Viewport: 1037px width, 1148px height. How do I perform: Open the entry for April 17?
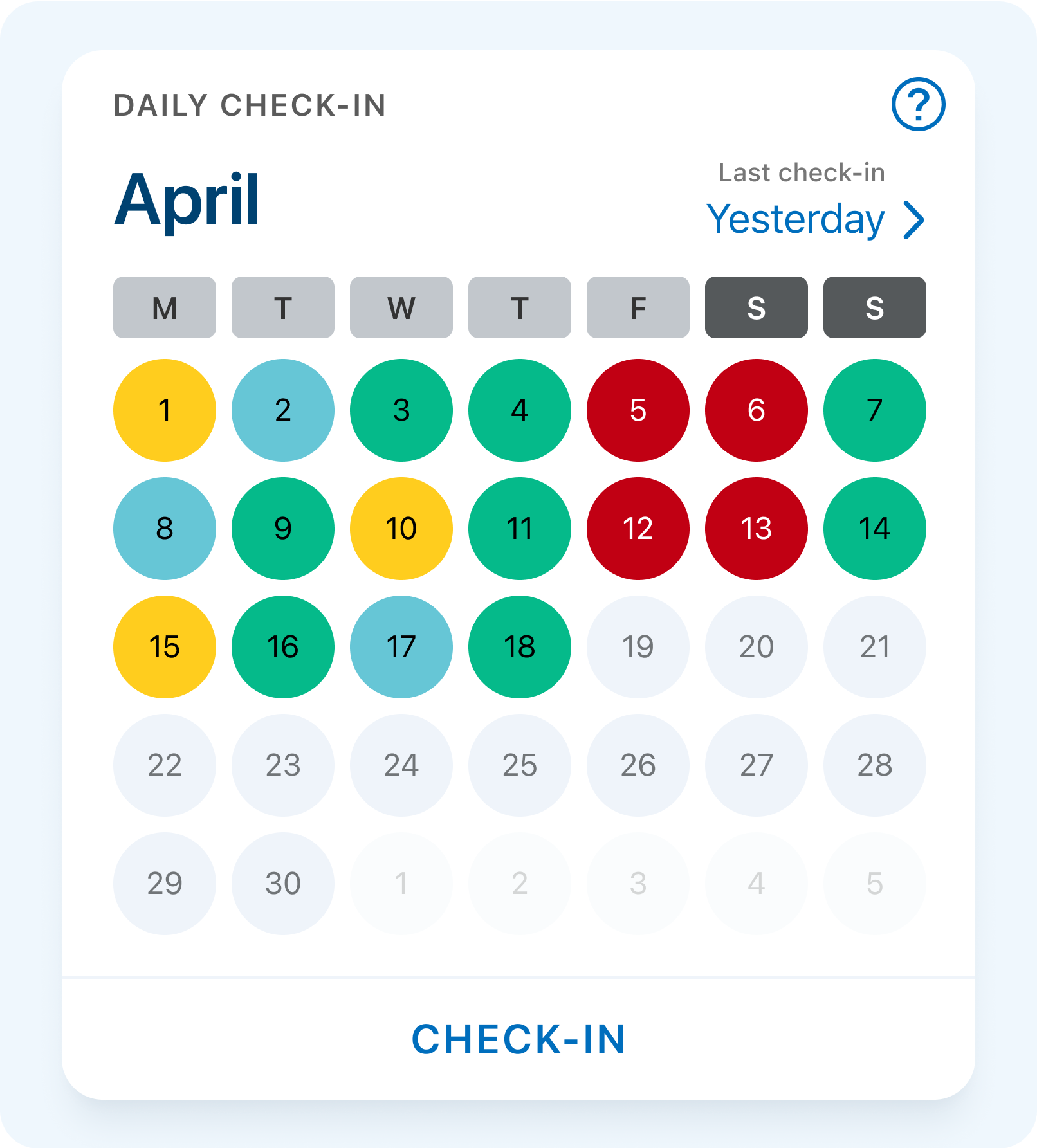click(x=401, y=647)
